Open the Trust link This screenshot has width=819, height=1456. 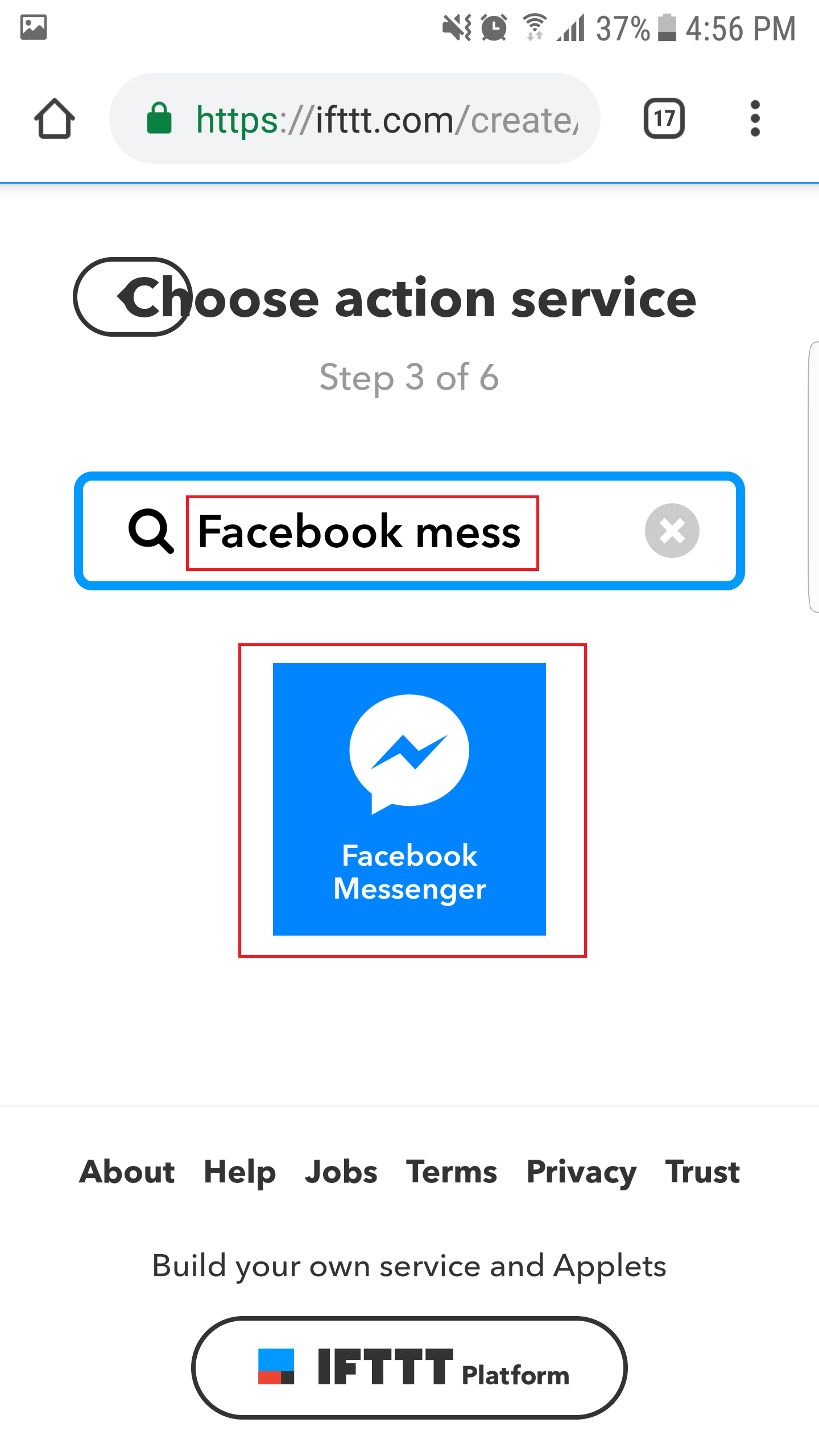(x=702, y=1172)
